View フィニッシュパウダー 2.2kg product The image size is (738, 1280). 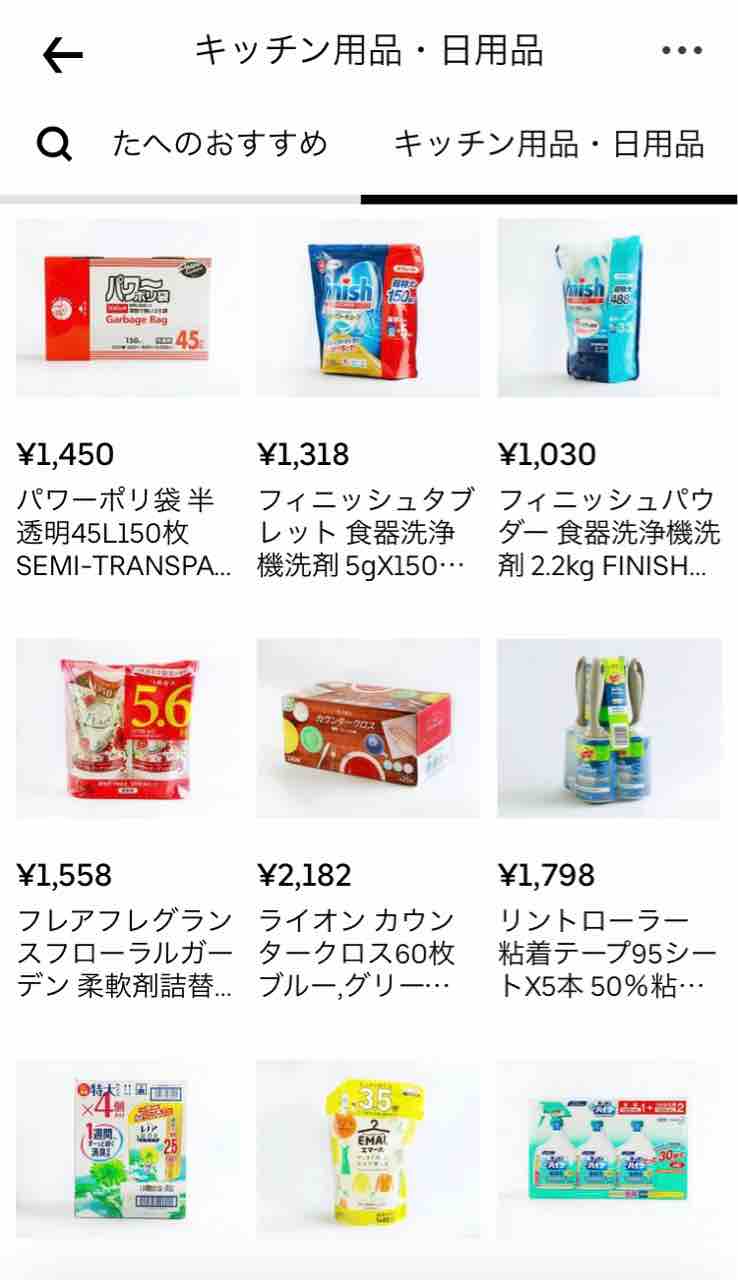point(609,399)
